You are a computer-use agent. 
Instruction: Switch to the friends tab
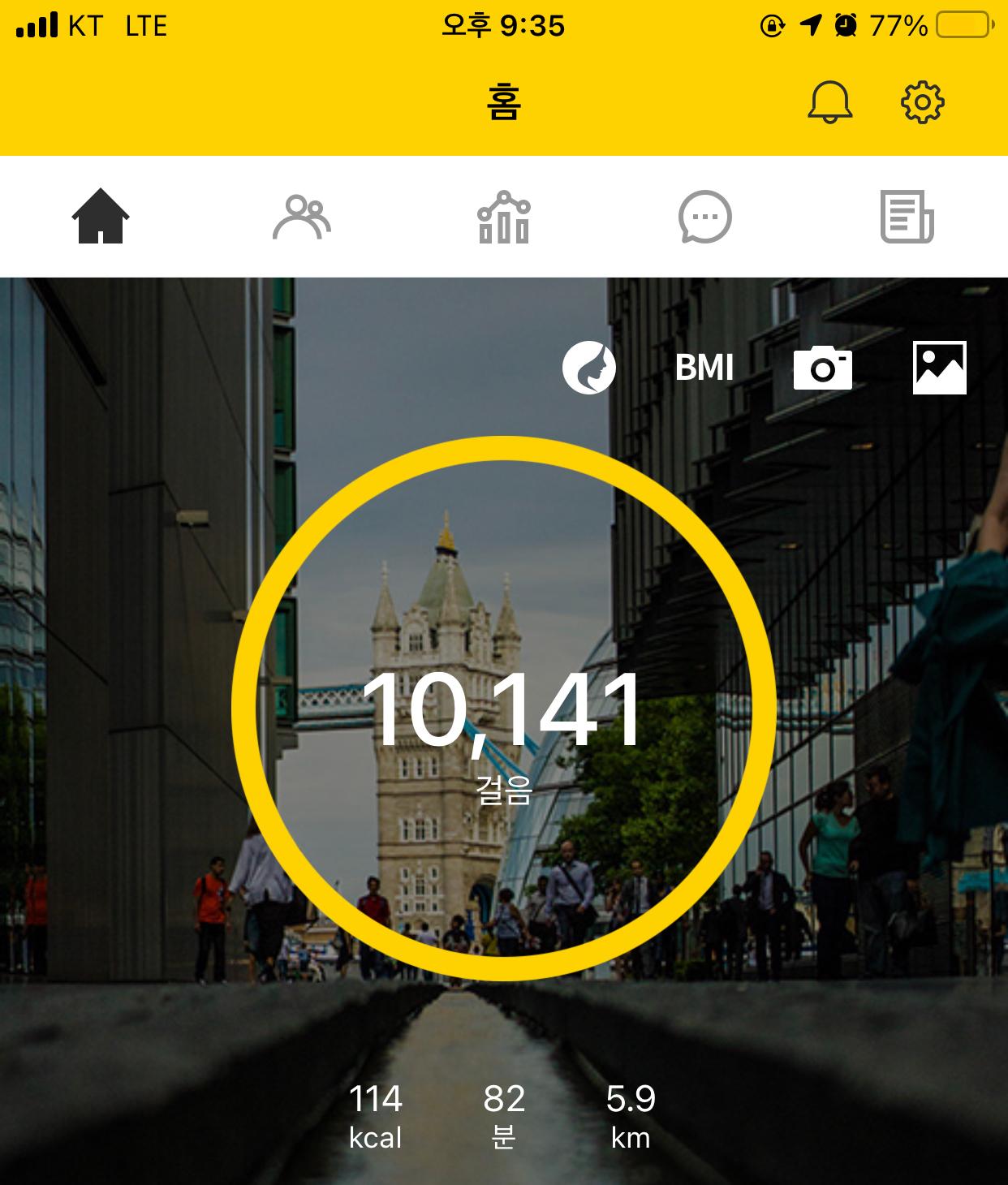click(301, 217)
